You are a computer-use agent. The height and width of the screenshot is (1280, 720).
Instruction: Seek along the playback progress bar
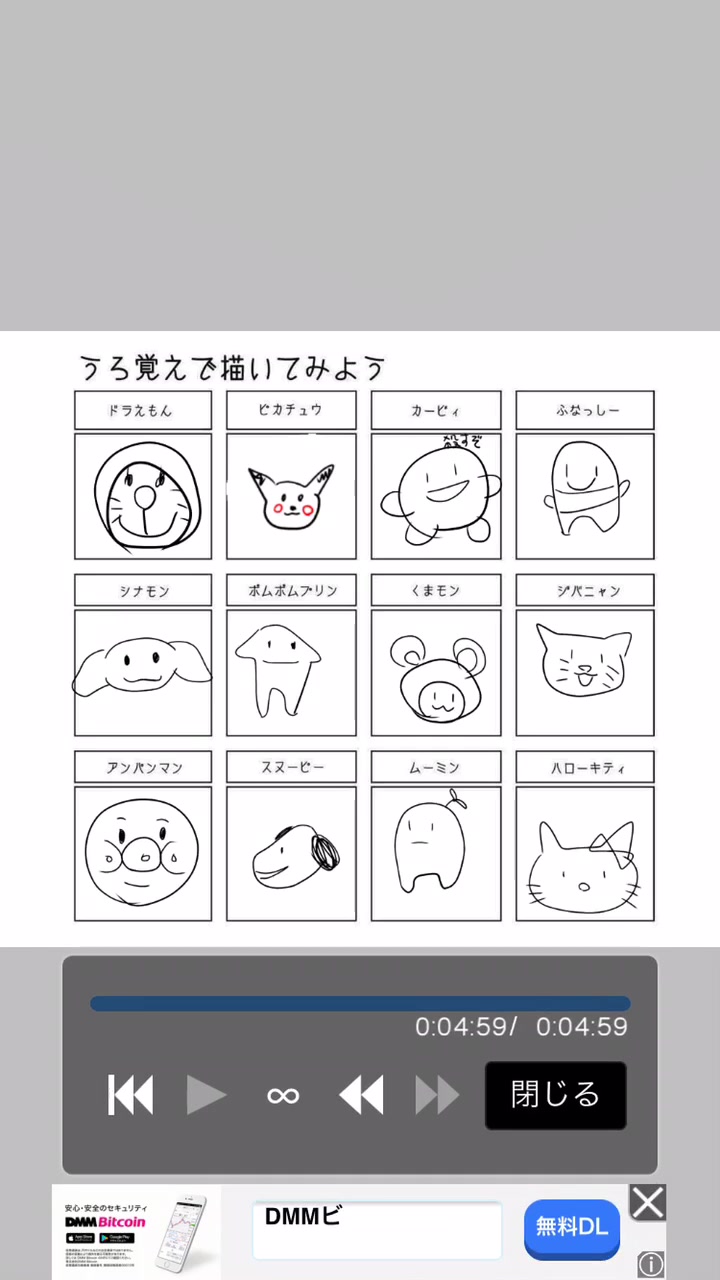tap(360, 1003)
